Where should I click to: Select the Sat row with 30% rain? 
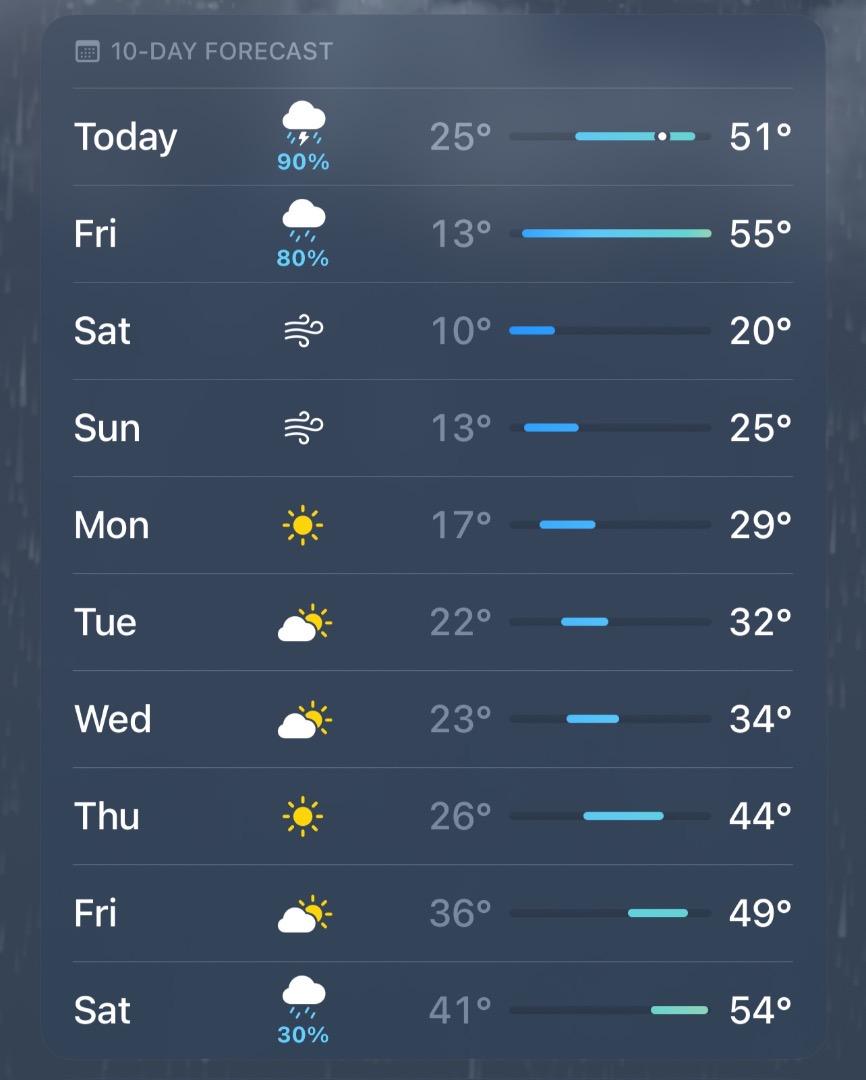[x=432, y=1010]
